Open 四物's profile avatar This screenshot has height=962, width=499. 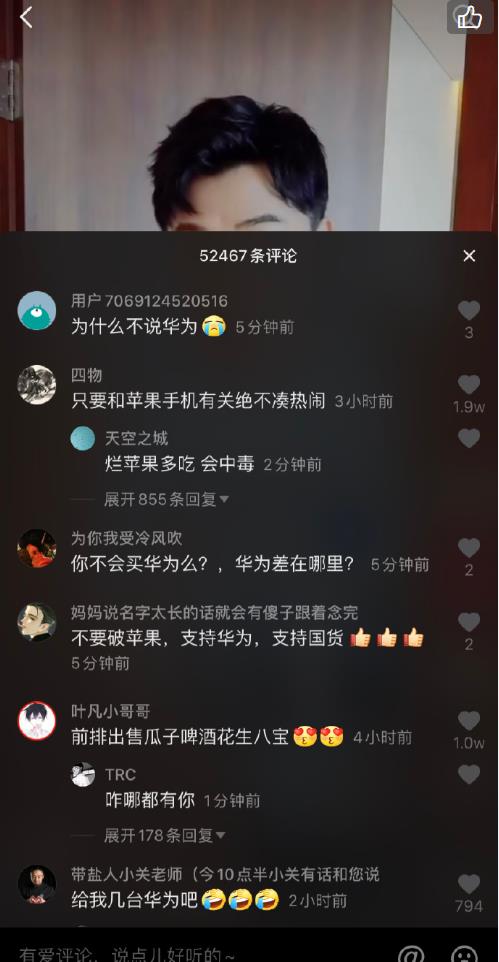[37, 385]
